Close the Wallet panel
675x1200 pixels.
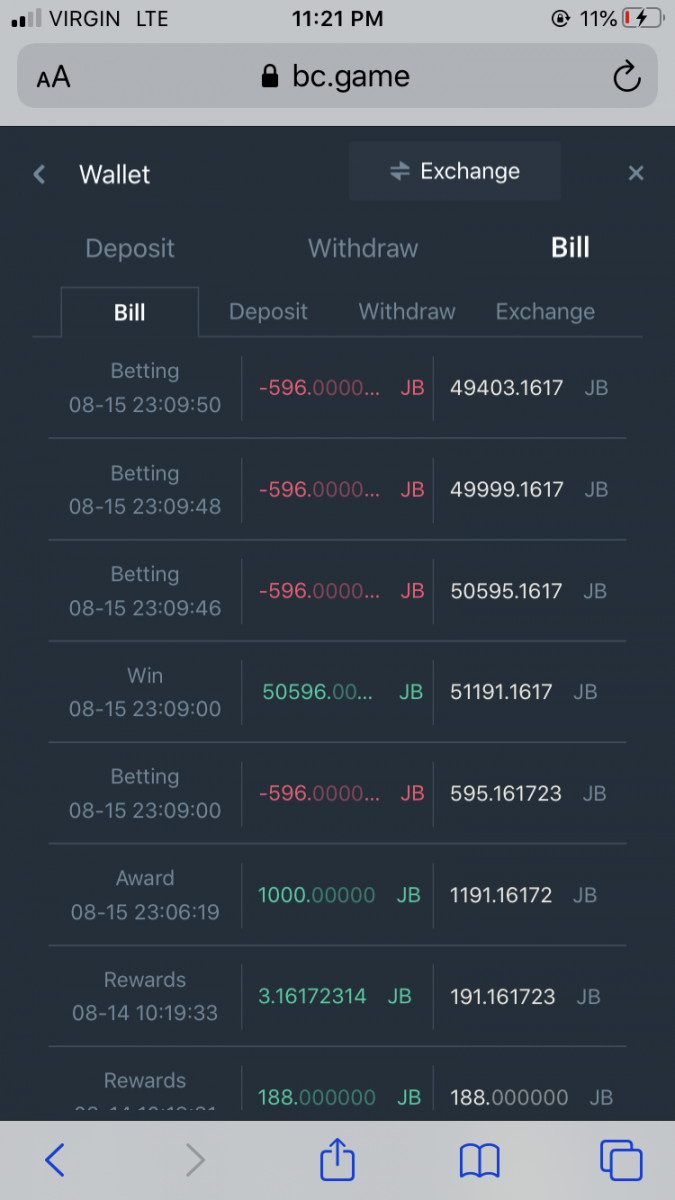pyautogui.click(x=635, y=174)
